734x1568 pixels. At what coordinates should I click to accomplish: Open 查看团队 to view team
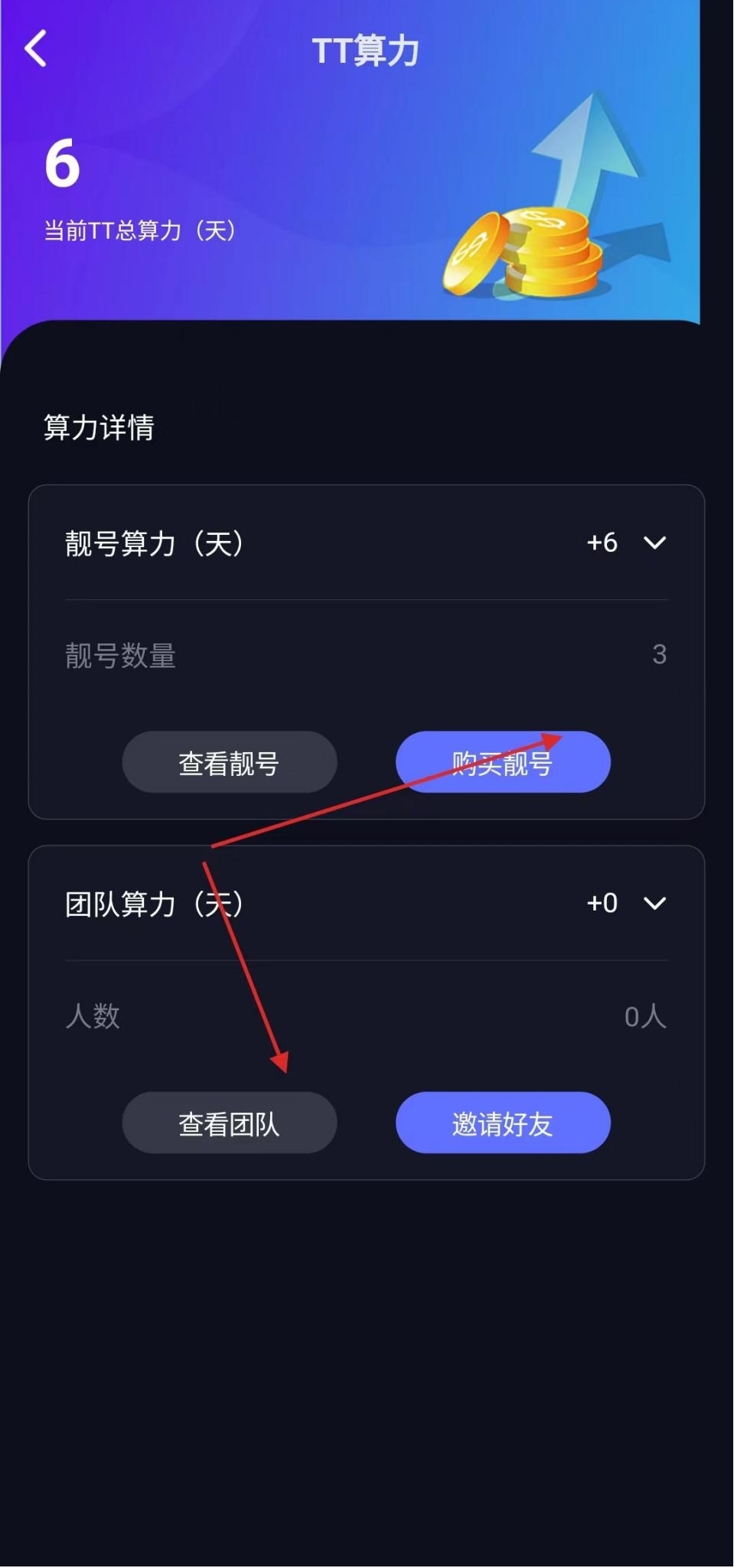(229, 1123)
